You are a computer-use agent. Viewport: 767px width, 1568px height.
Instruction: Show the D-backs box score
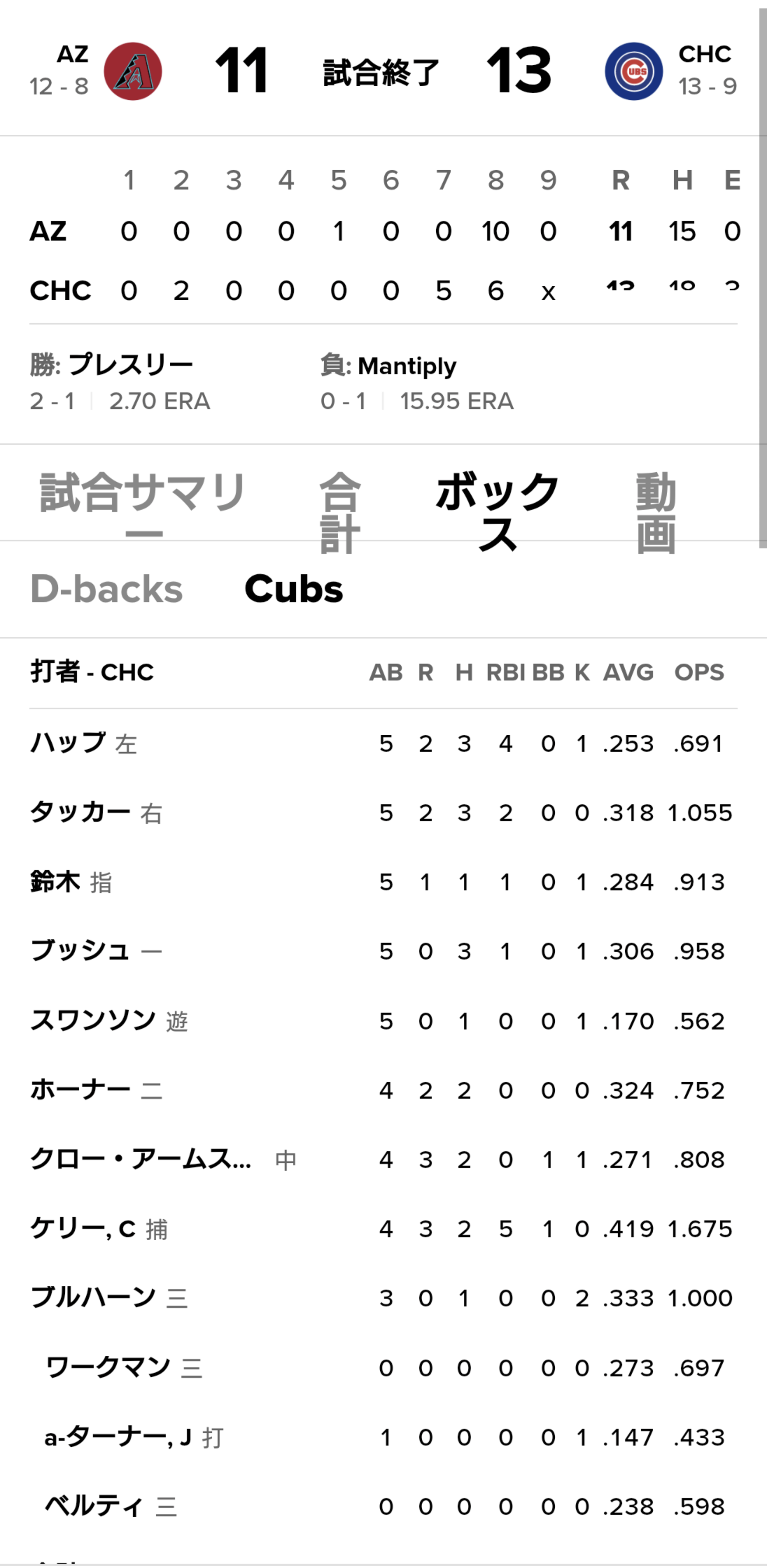coord(107,589)
